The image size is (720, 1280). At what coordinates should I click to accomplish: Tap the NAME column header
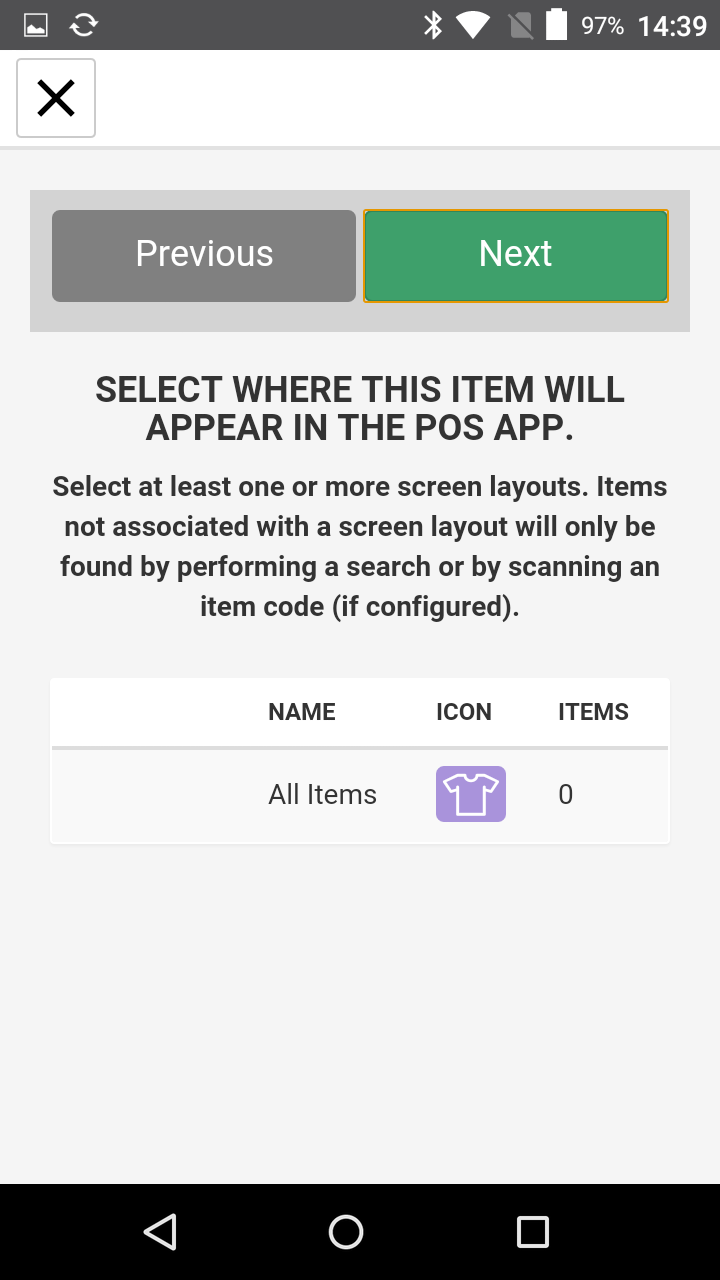click(x=301, y=711)
